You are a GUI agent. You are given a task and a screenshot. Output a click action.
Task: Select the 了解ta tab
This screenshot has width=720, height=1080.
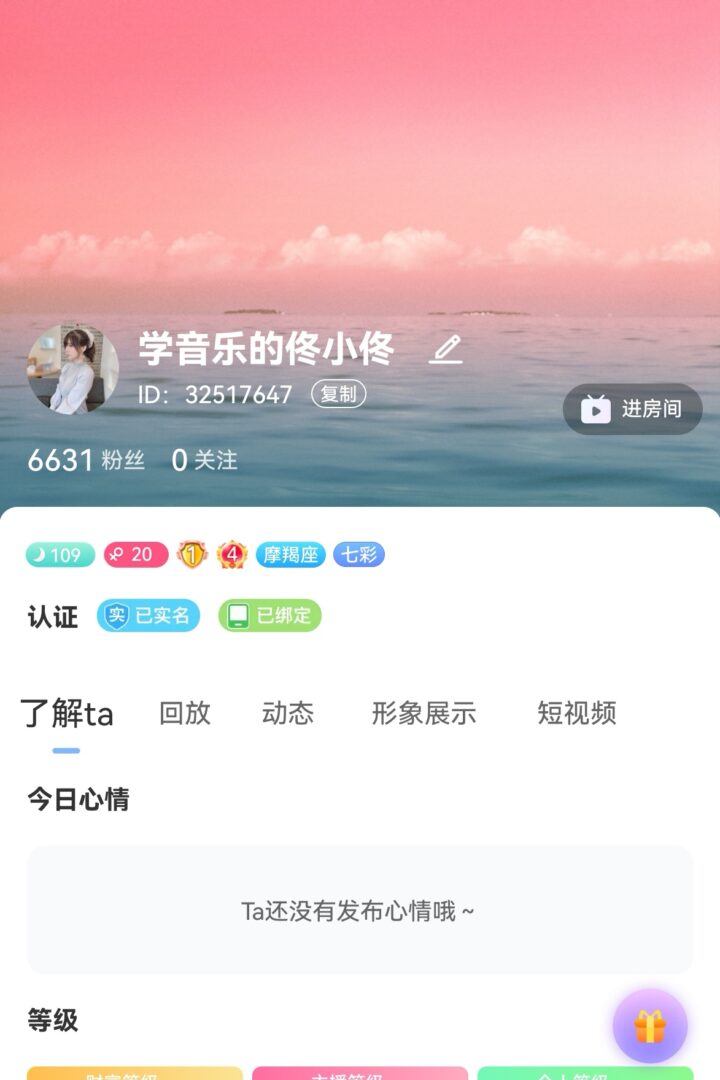point(67,715)
